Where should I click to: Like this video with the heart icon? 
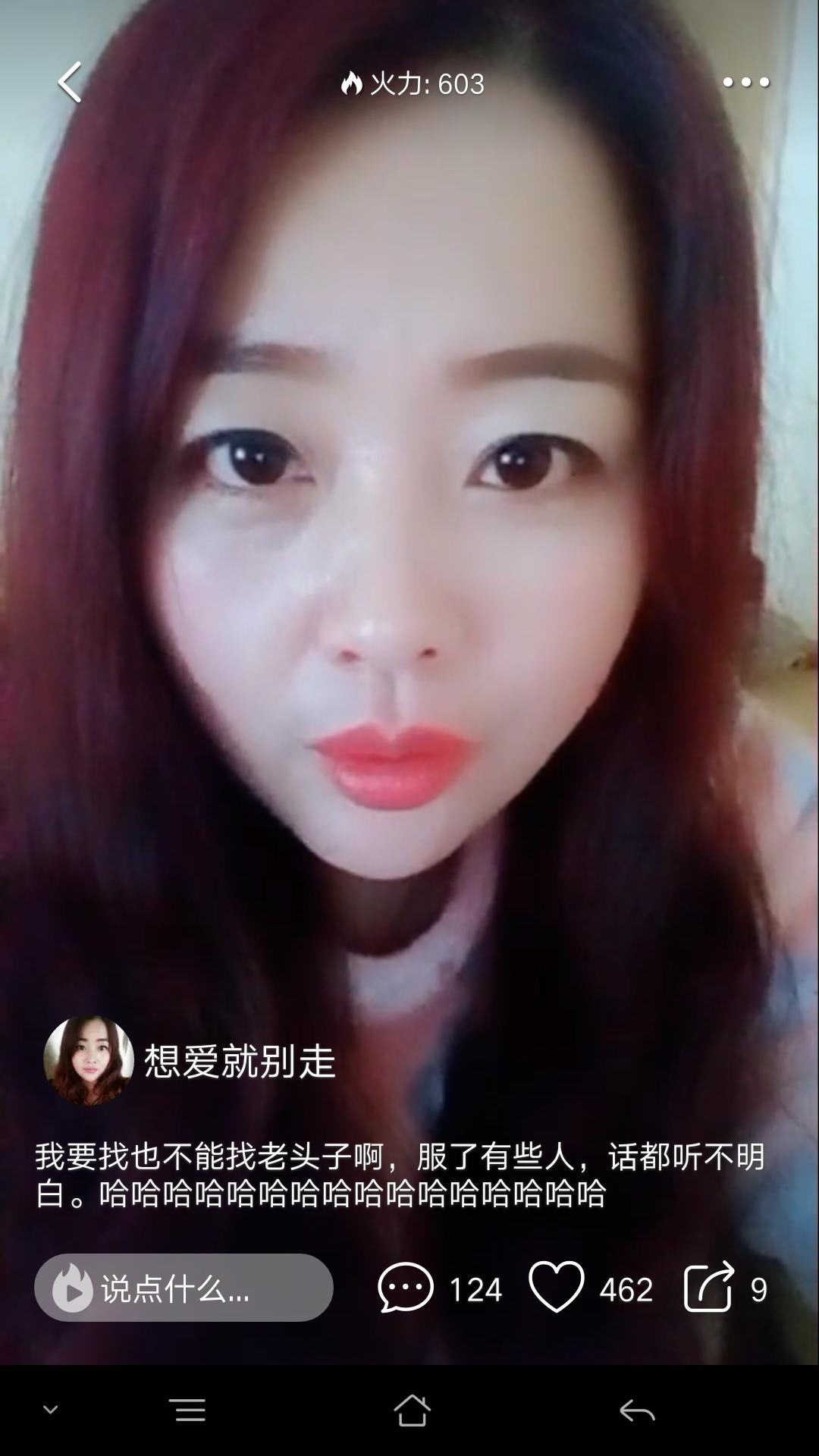(x=557, y=1288)
